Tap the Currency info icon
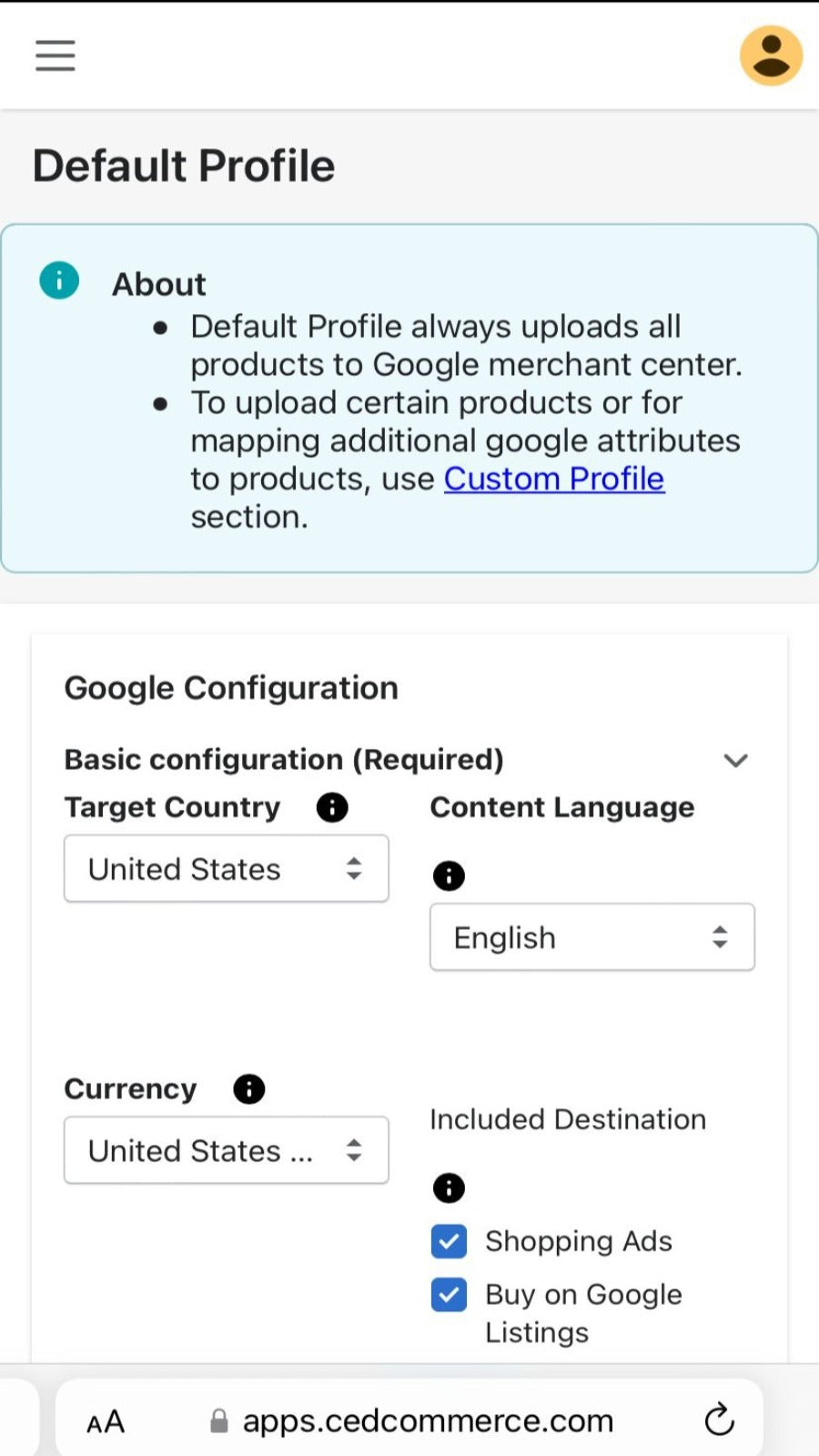The image size is (819, 1456). point(248,1088)
